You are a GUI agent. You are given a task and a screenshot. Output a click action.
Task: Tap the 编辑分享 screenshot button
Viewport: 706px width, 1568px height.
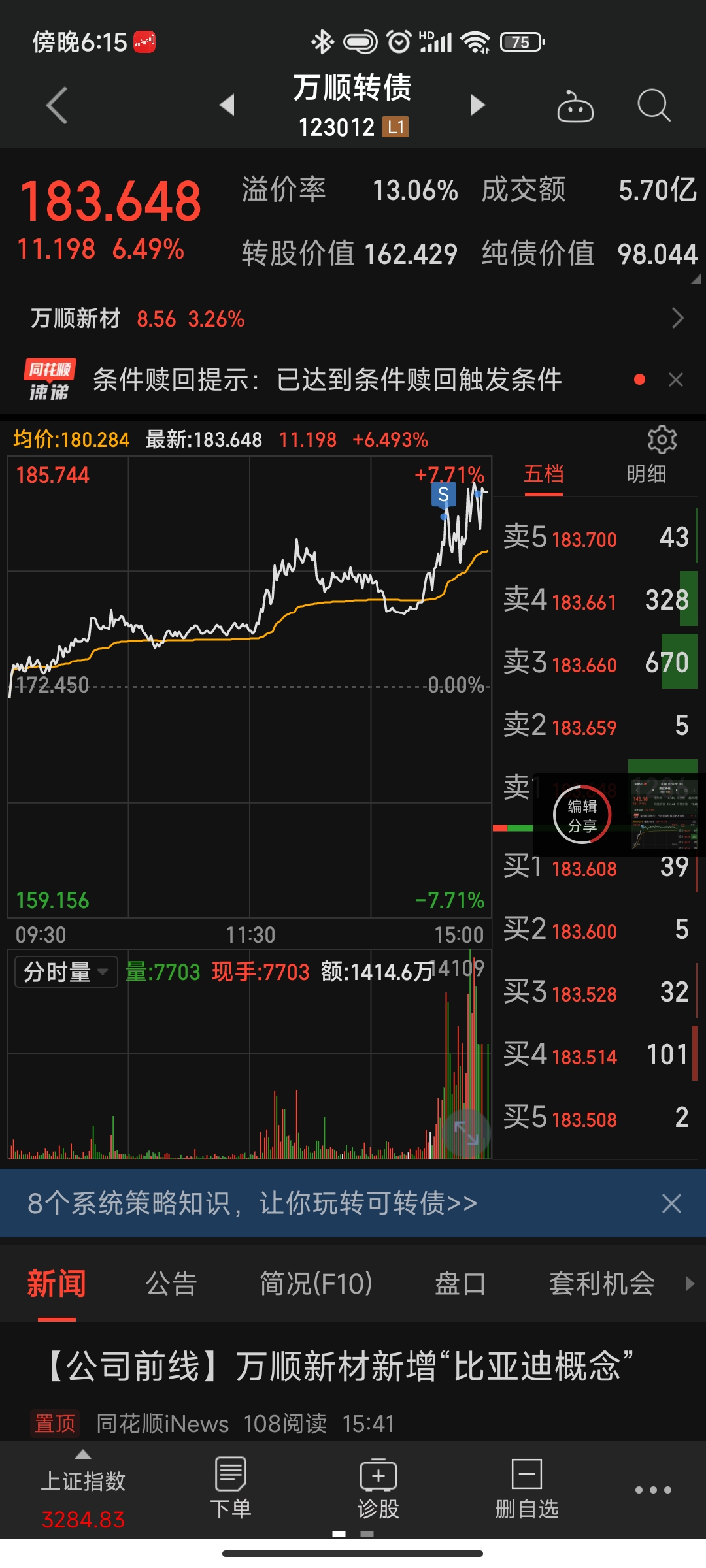point(582,816)
